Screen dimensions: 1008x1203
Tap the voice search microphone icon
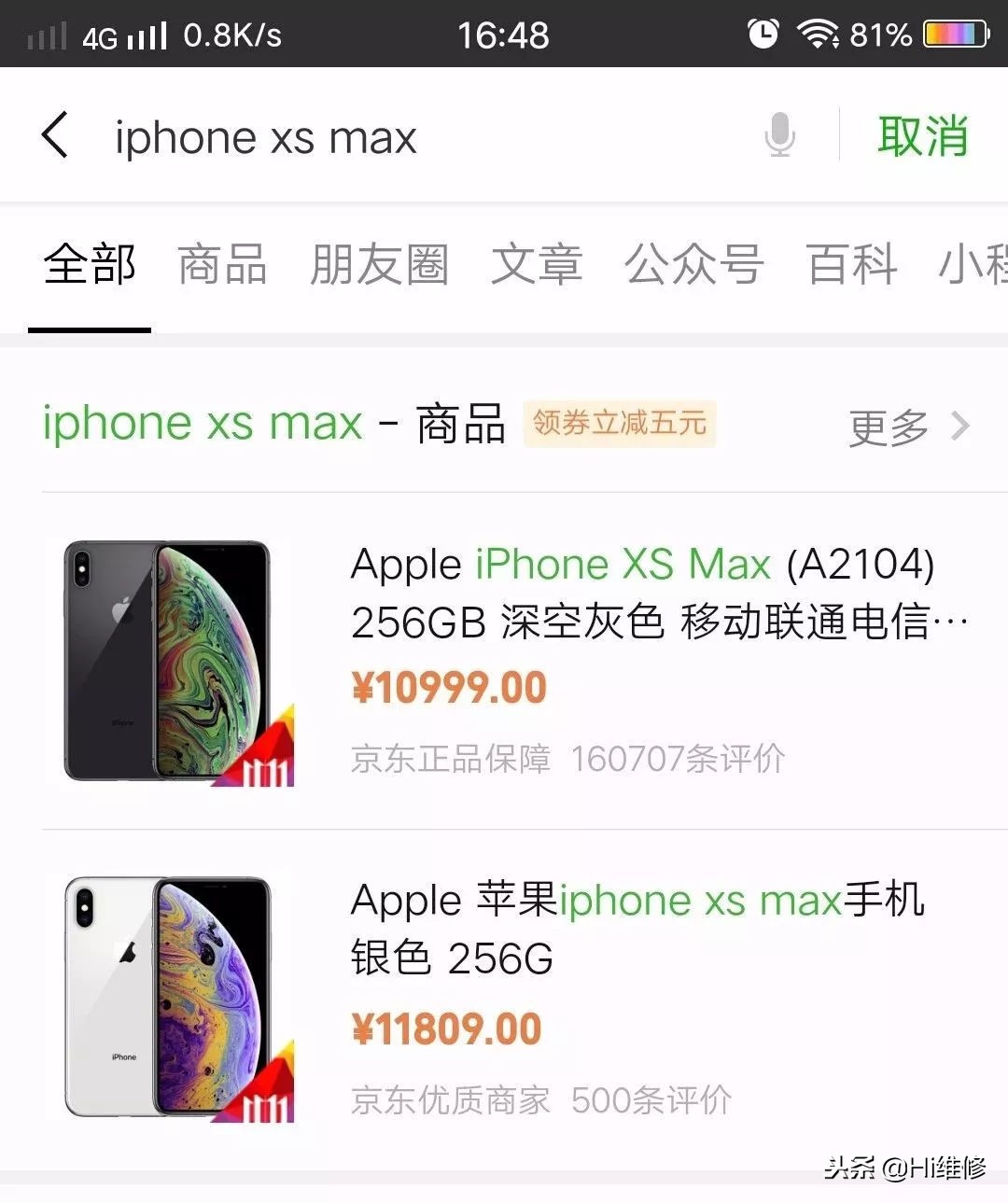[777, 136]
